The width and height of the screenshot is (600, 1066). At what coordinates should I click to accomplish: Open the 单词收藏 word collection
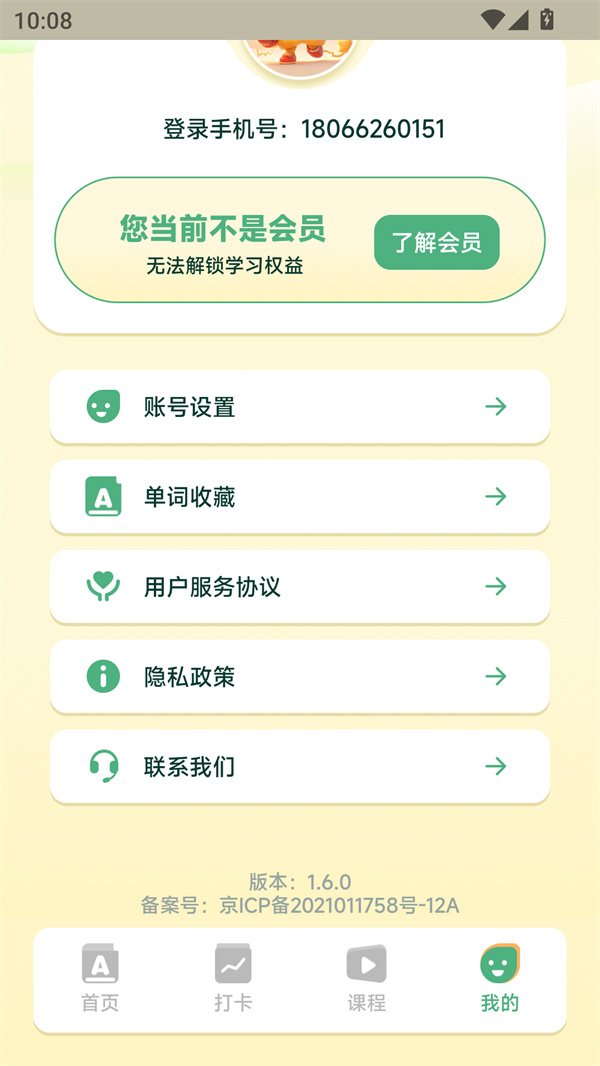[299, 497]
